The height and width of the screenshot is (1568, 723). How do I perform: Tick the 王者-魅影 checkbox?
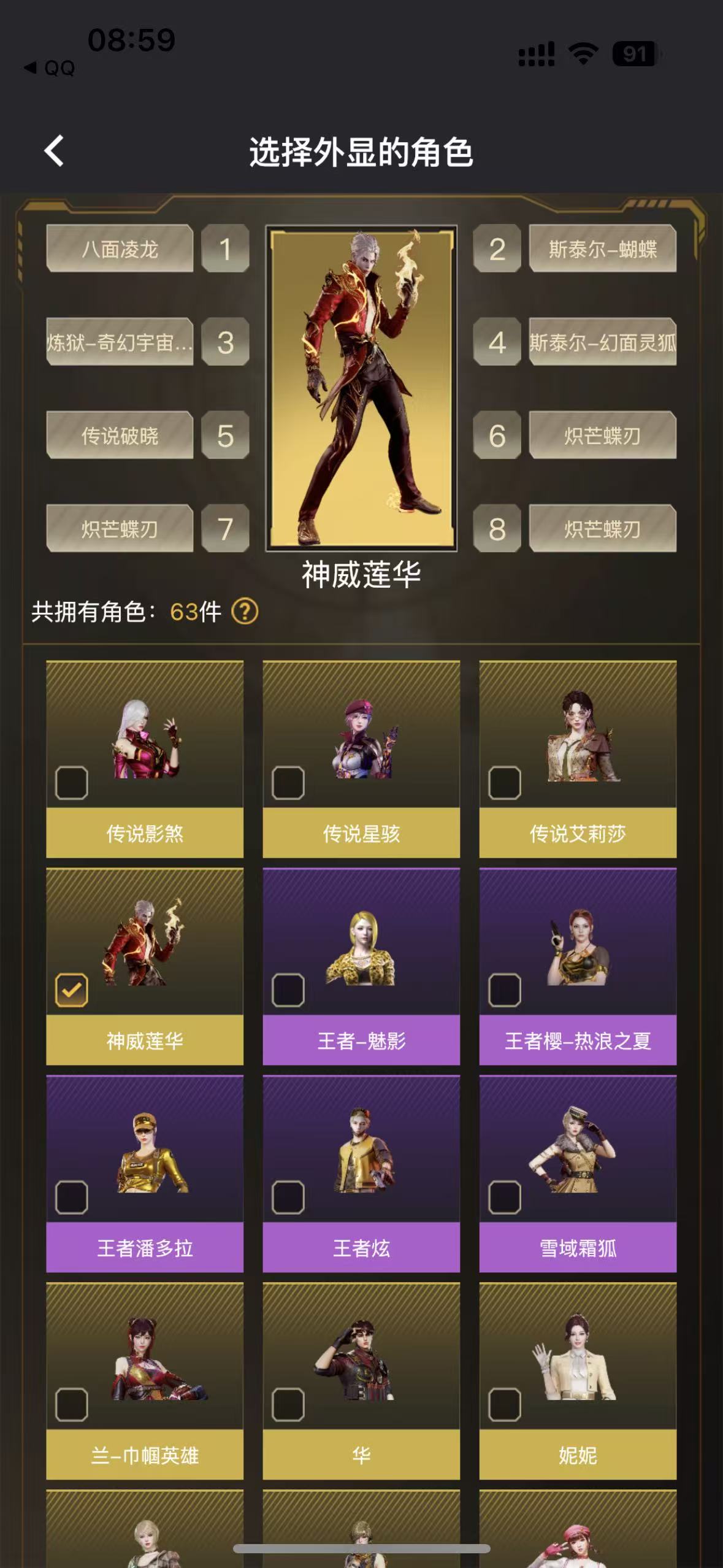[x=288, y=990]
